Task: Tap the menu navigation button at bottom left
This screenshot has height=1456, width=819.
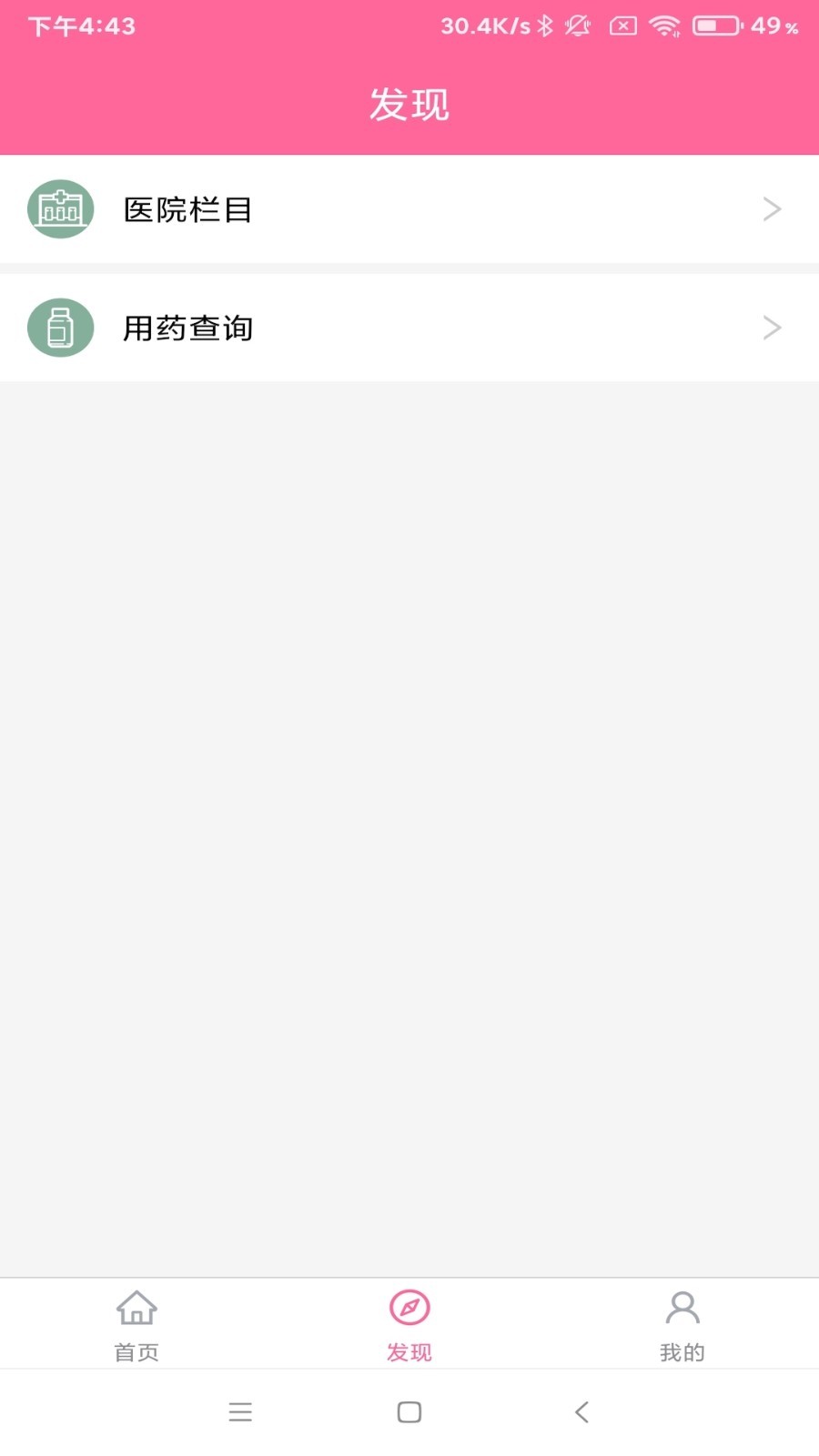Action: [240, 1411]
